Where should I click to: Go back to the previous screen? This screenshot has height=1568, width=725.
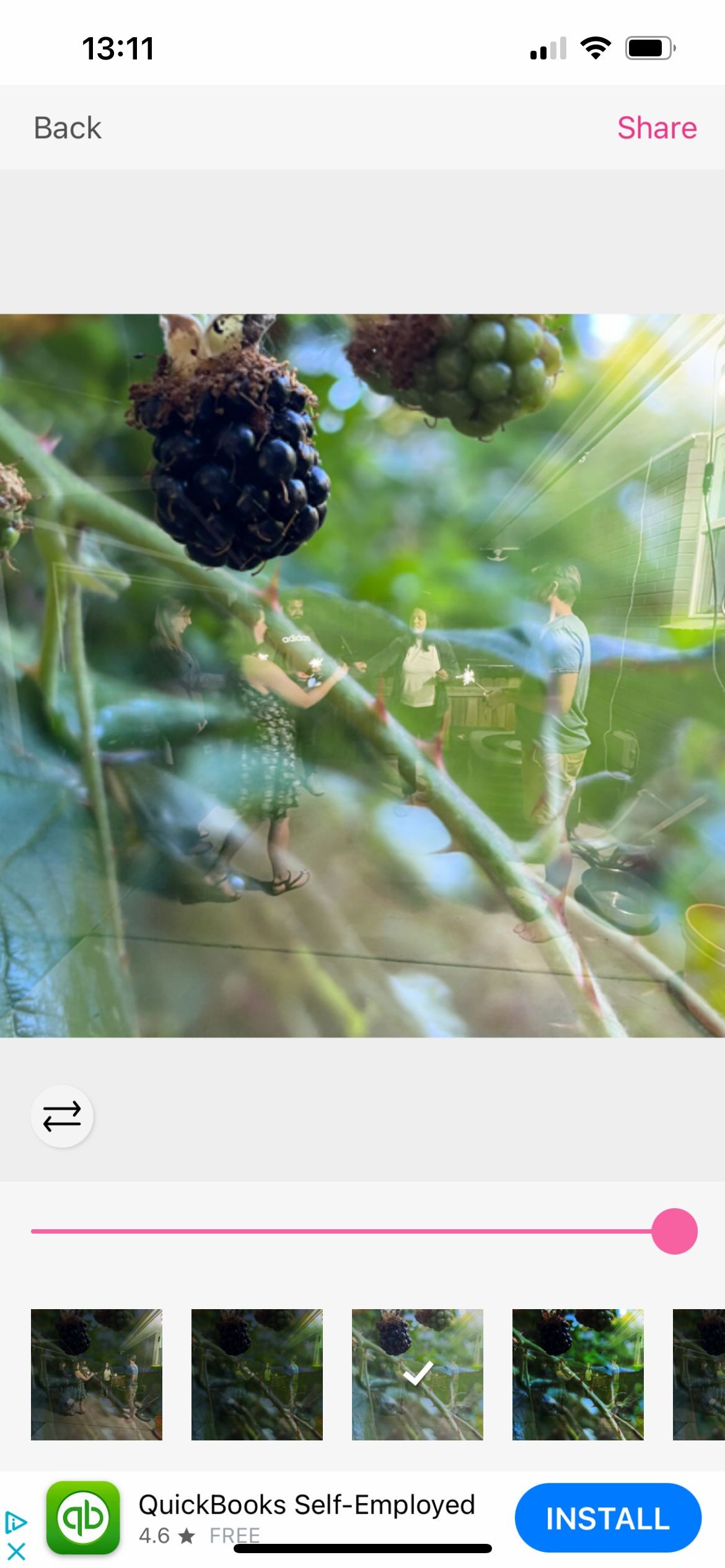click(67, 128)
